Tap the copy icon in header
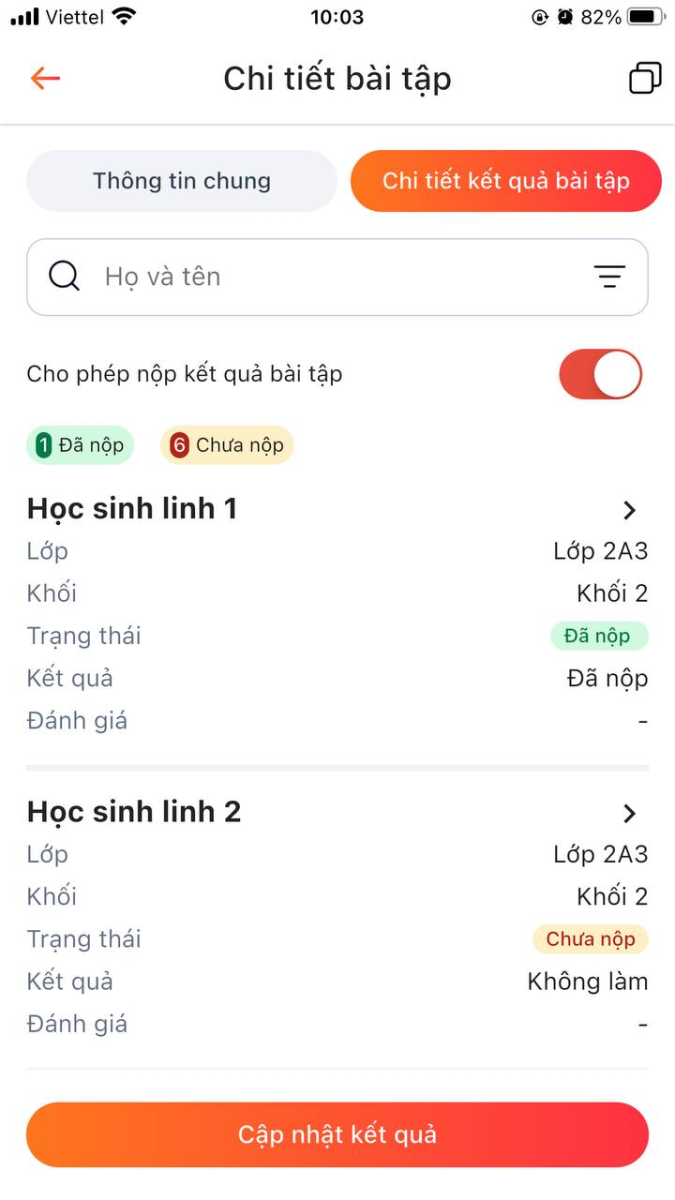Viewport: 675px width, 1200px height. click(644, 78)
